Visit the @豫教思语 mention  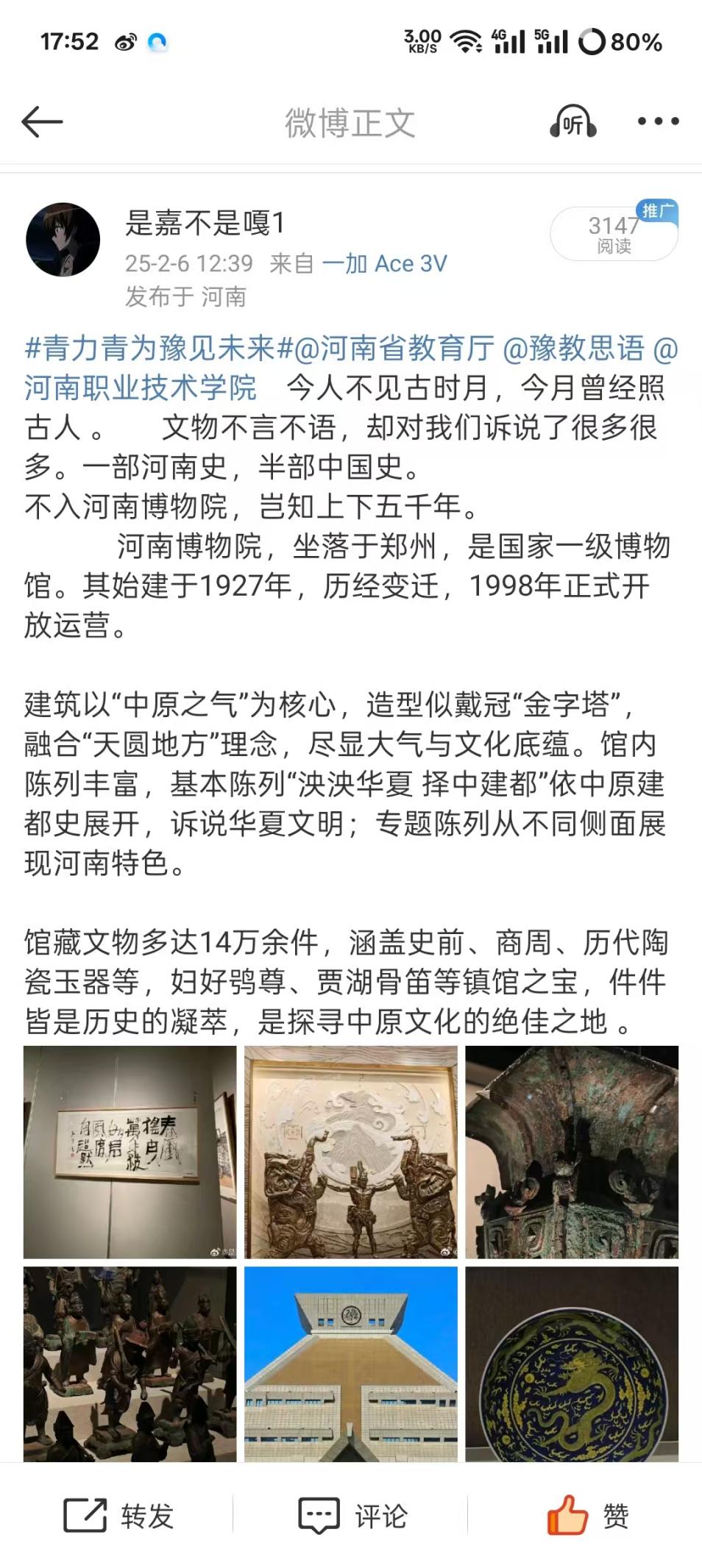coord(573,348)
